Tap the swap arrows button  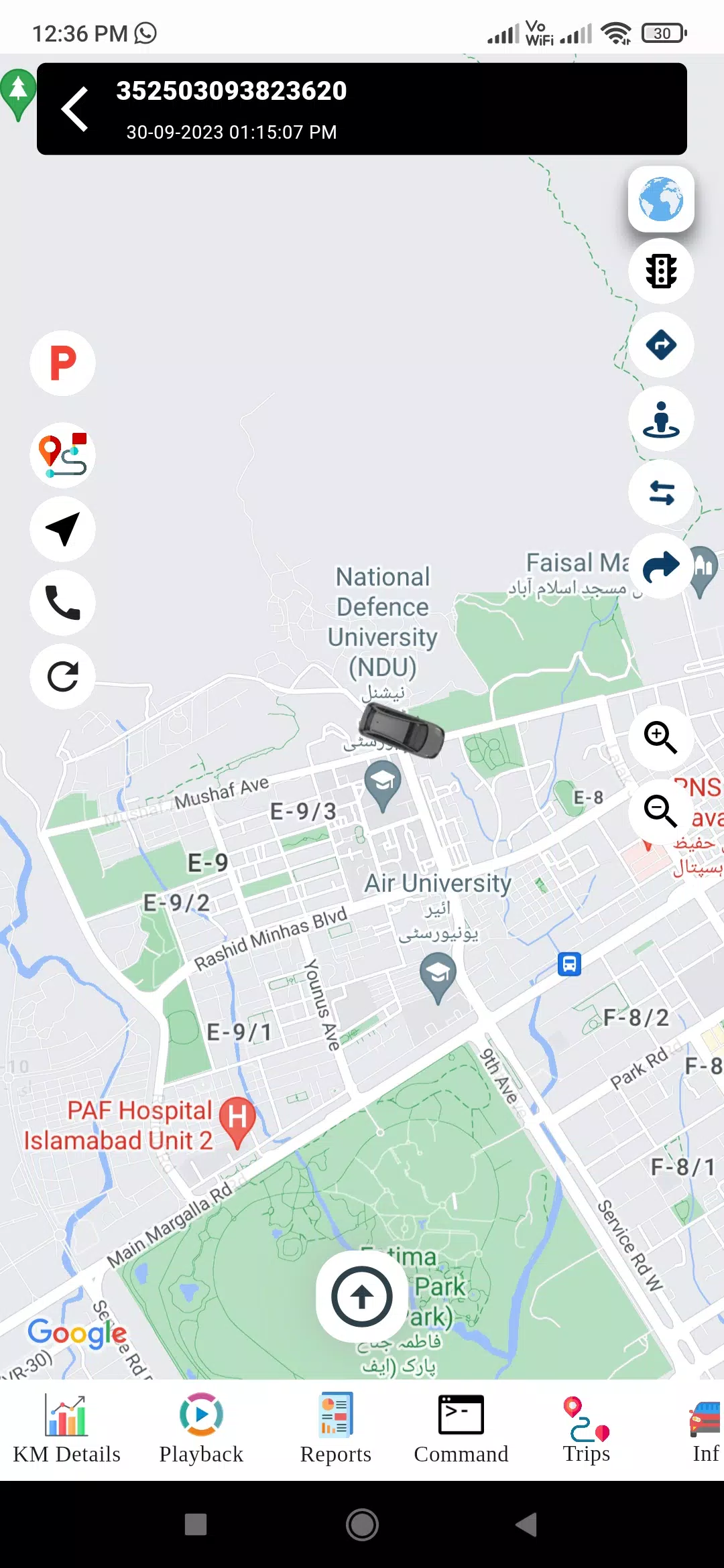click(661, 493)
